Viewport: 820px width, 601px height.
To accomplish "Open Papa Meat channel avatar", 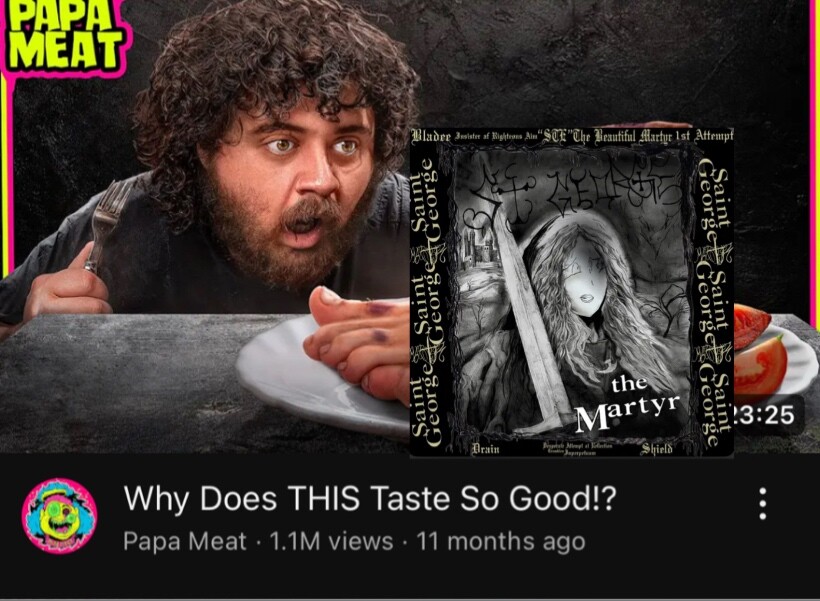I will [60, 516].
